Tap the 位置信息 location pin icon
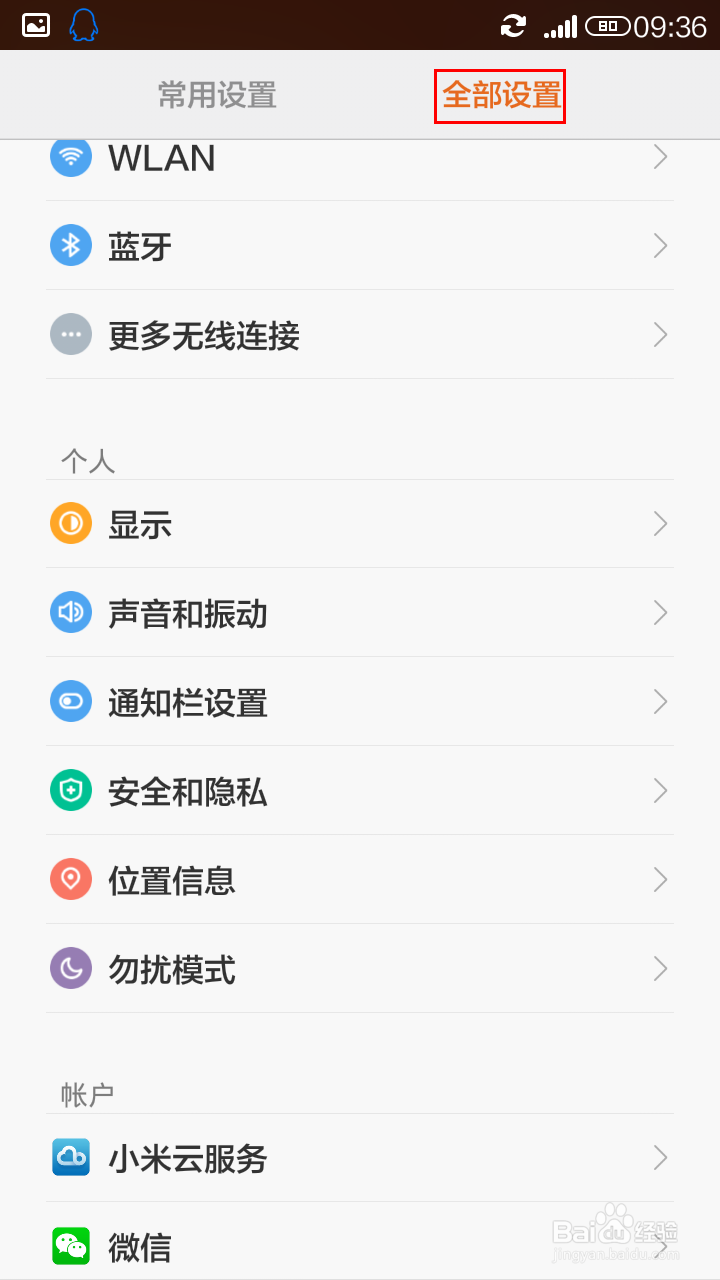720x1280 pixels. point(70,879)
